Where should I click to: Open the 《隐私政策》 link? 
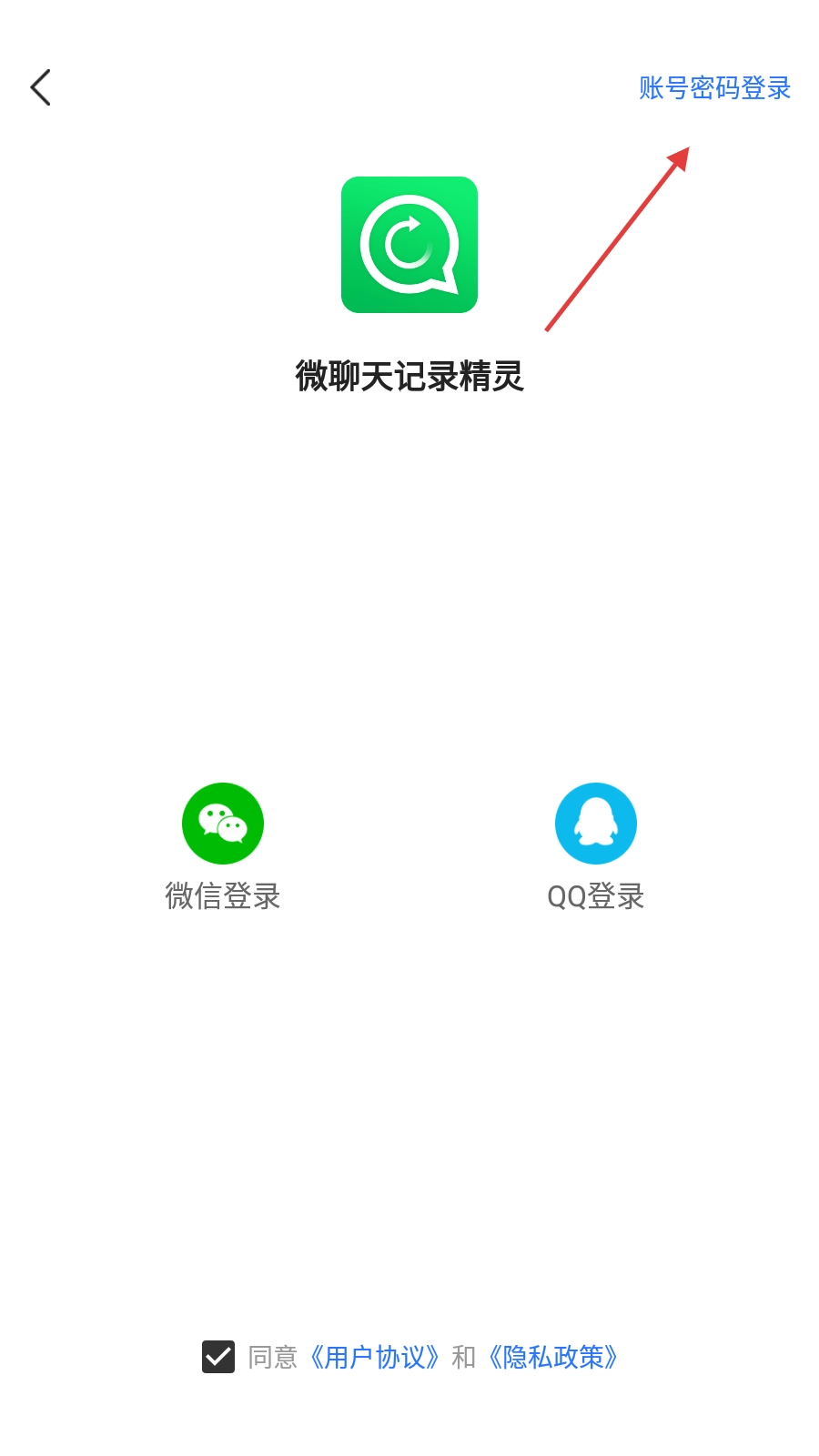click(553, 1357)
